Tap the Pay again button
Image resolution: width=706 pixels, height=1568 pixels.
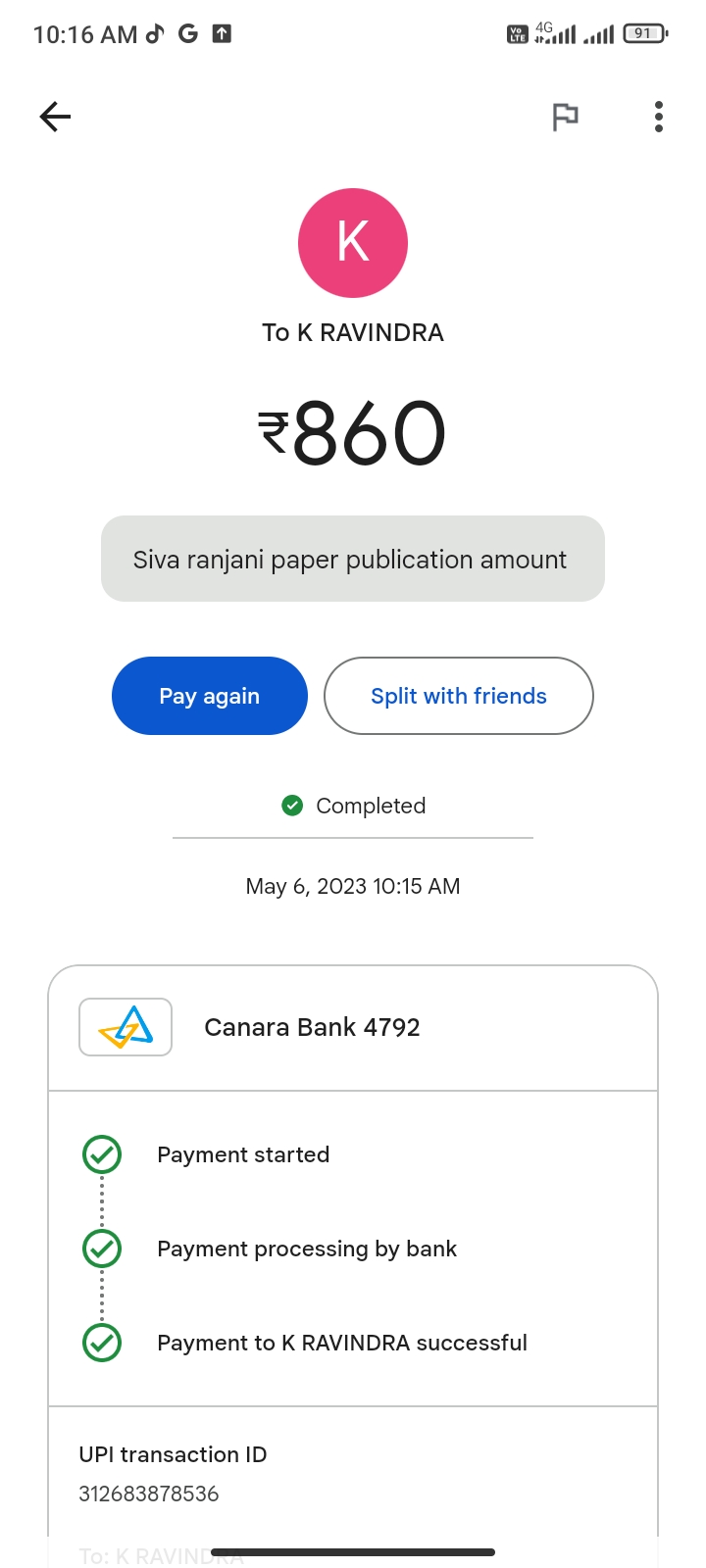pos(210,696)
